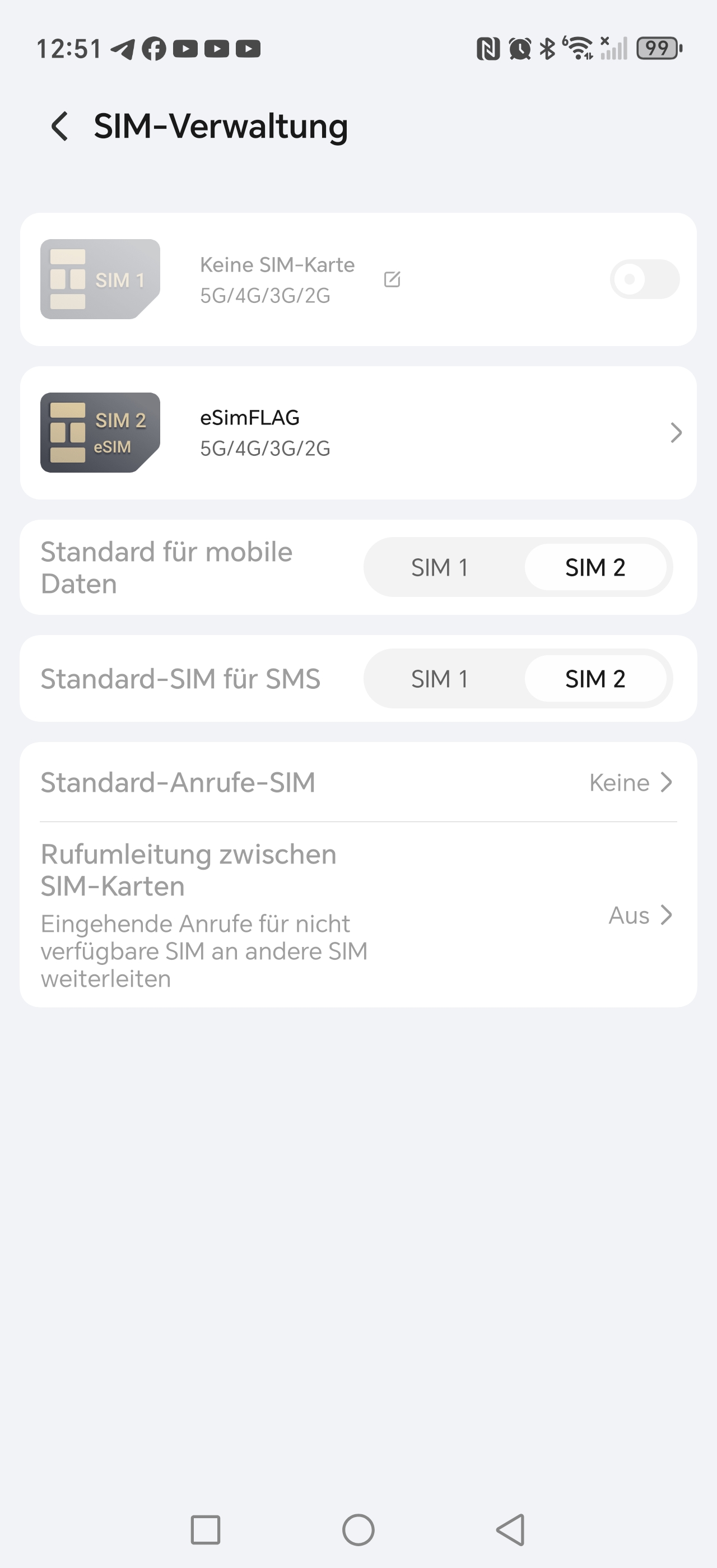This screenshot has height=1568, width=717.
Task: Select SIM 2 for mobile Daten
Action: click(595, 567)
